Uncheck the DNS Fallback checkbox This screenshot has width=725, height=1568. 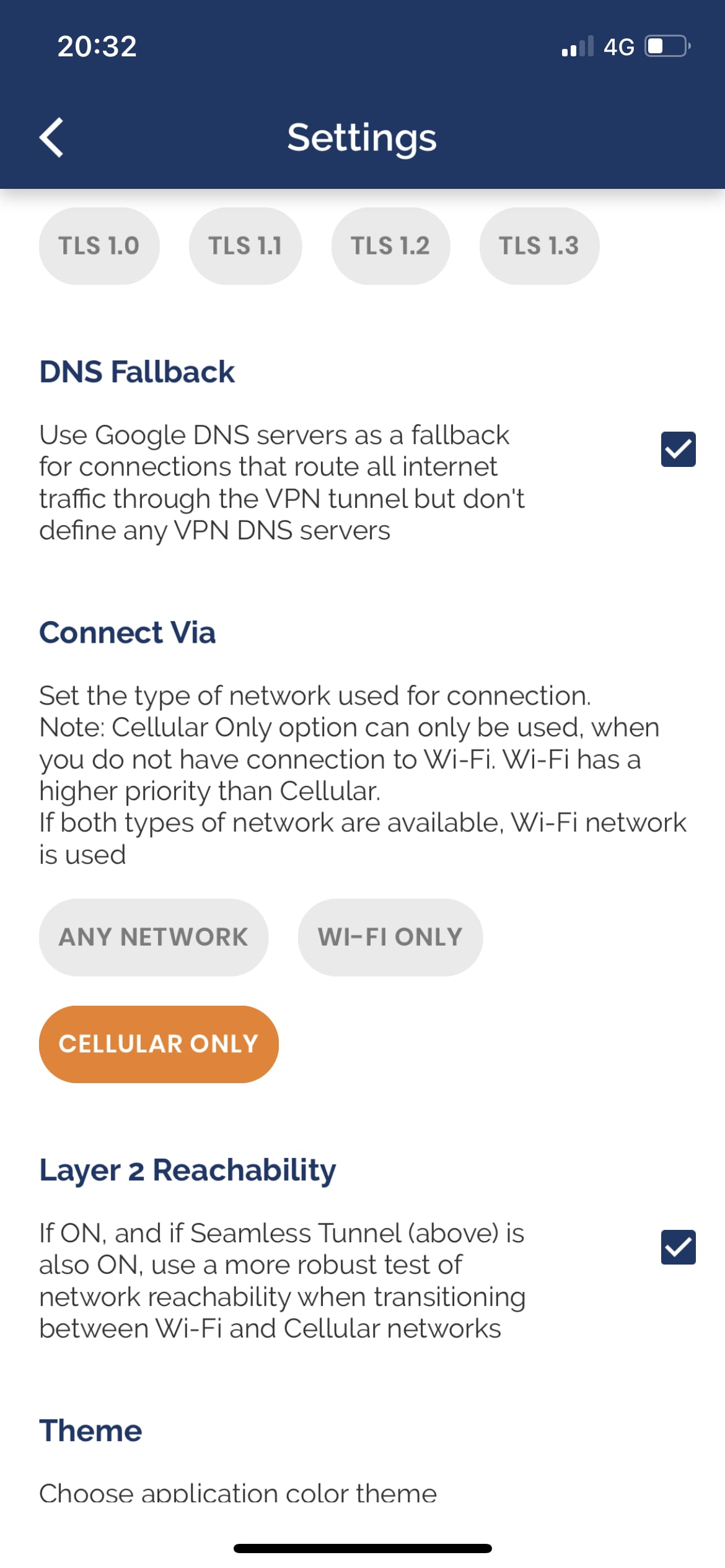pos(678,450)
